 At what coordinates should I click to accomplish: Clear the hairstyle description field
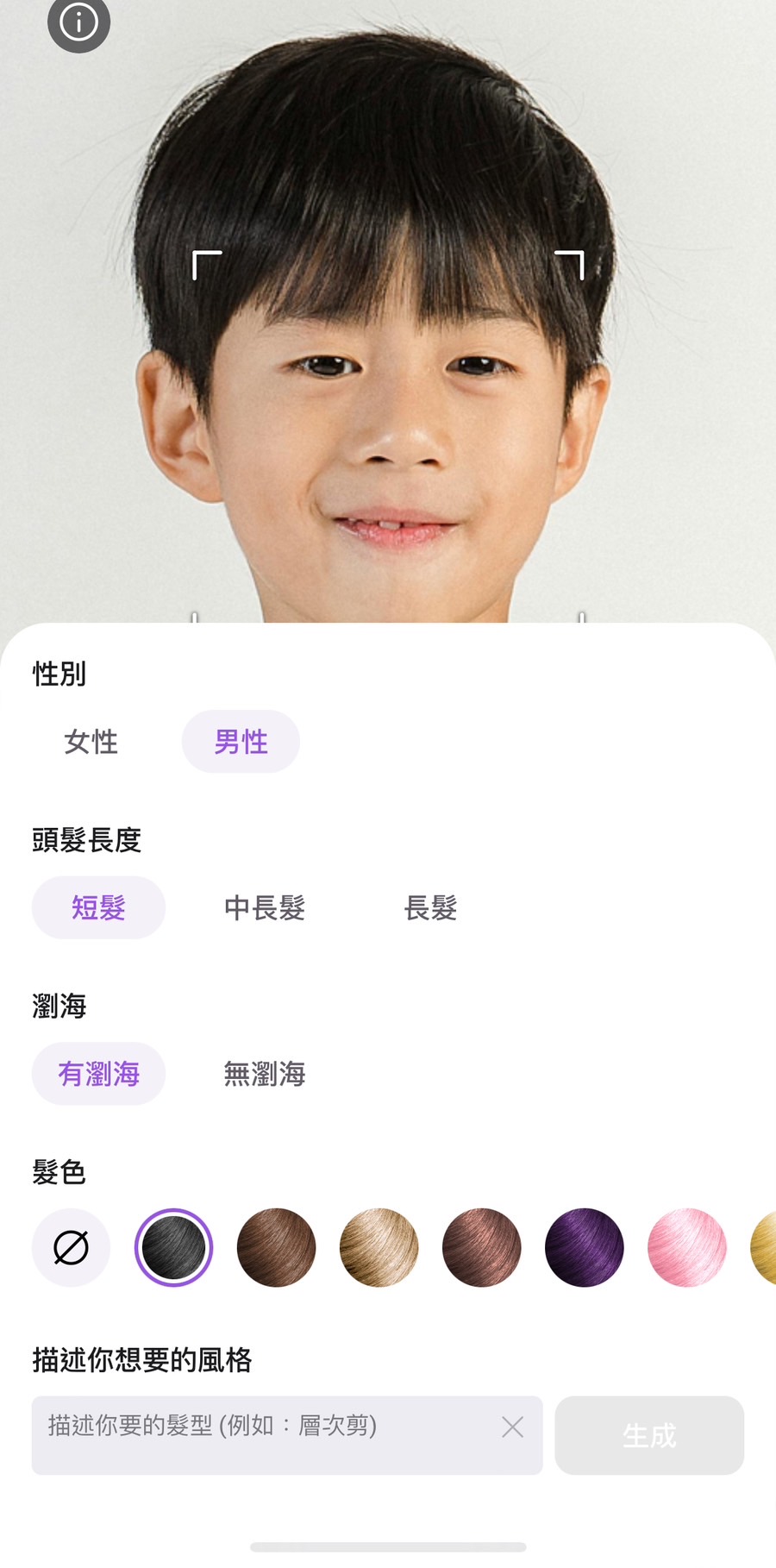click(x=512, y=1427)
